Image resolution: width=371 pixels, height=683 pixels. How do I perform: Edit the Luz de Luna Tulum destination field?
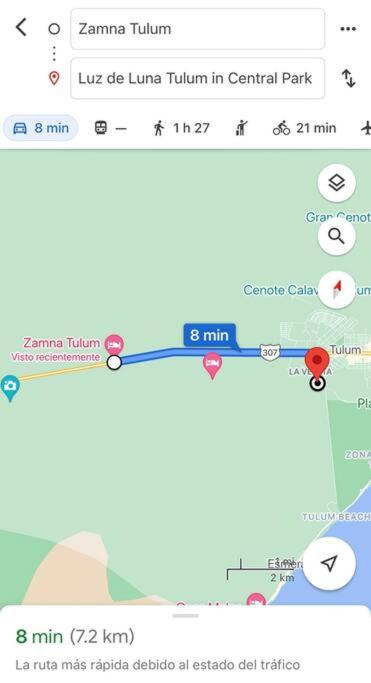click(x=198, y=78)
